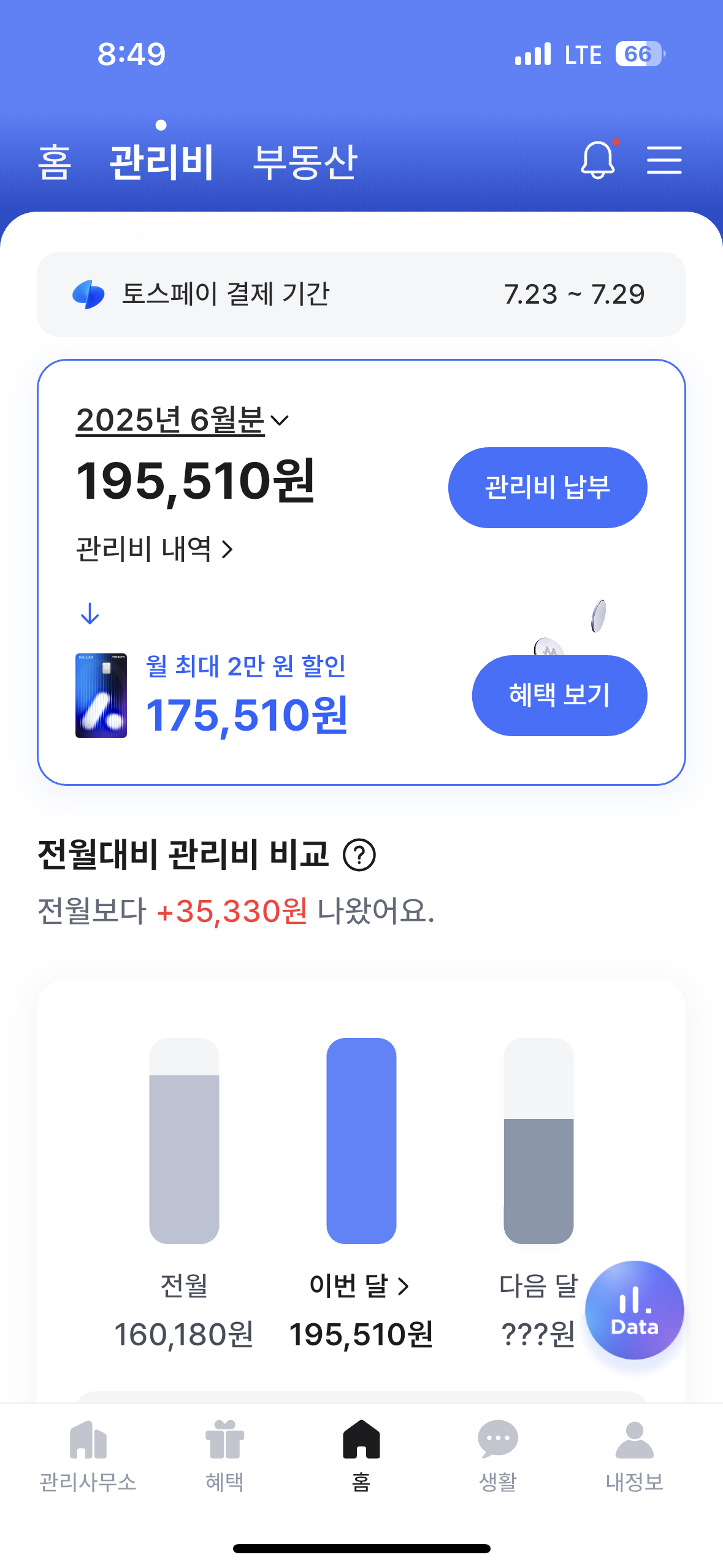Image resolution: width=723 pixels, height=1568 pixels.
Task: Tap the floating Data button
Action: [634, 1310]
